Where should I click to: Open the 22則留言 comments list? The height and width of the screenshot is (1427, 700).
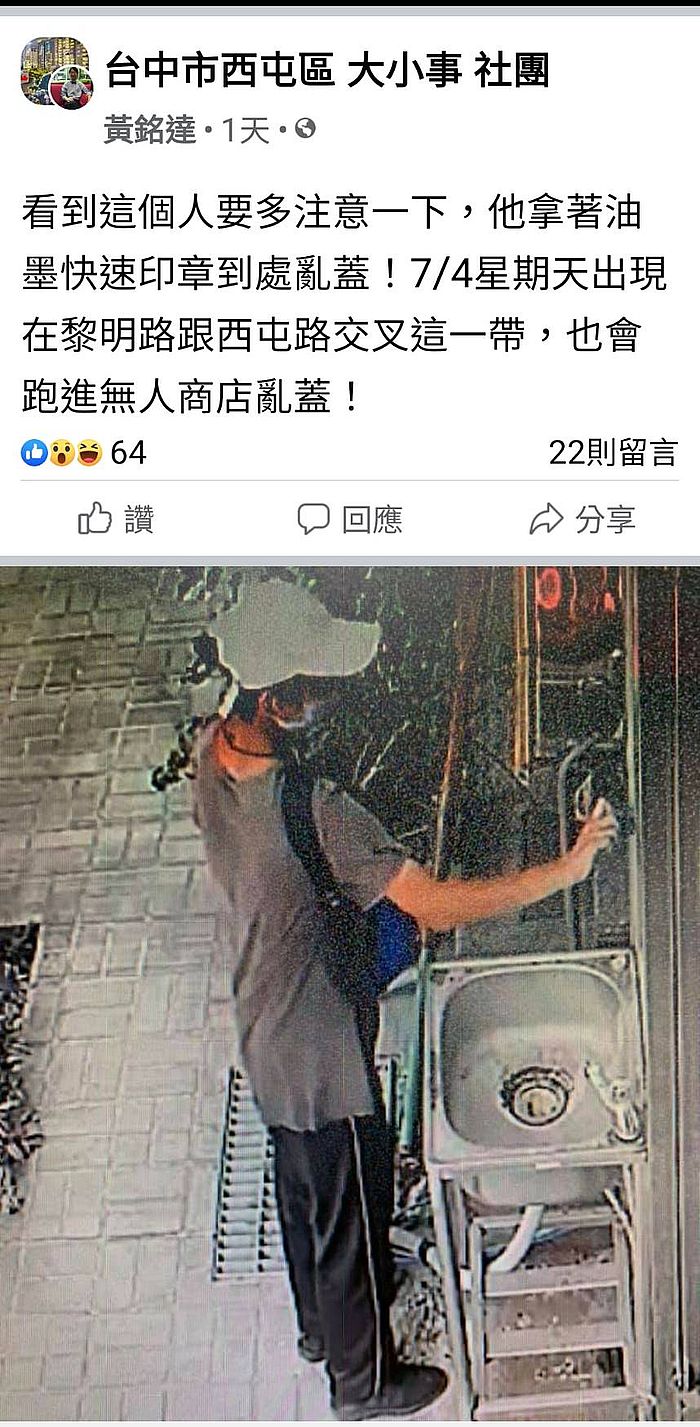[613, 453]
